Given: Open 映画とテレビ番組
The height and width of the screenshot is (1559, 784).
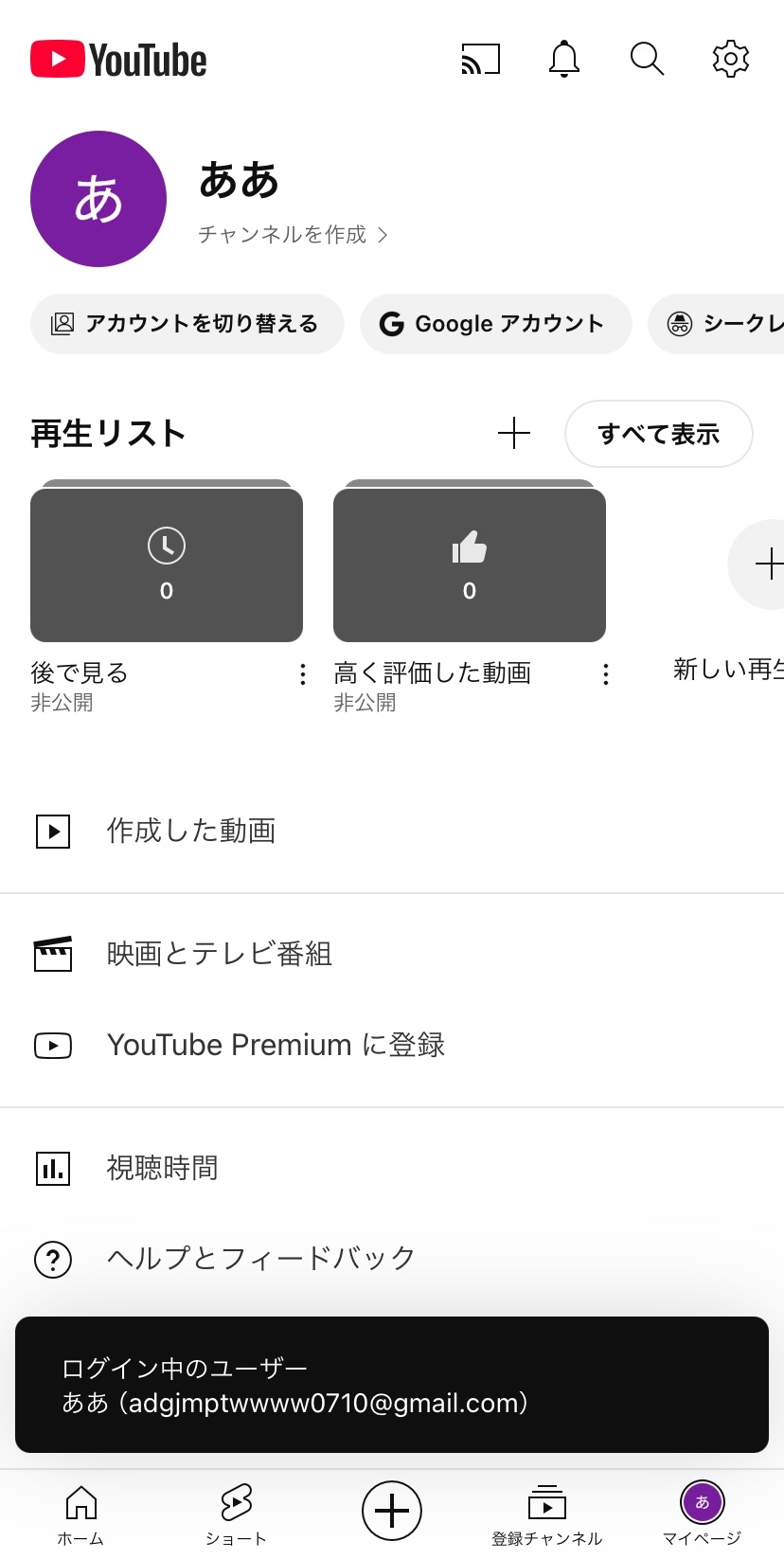Looking at the screenshot, I should click(x=219, y=955).
